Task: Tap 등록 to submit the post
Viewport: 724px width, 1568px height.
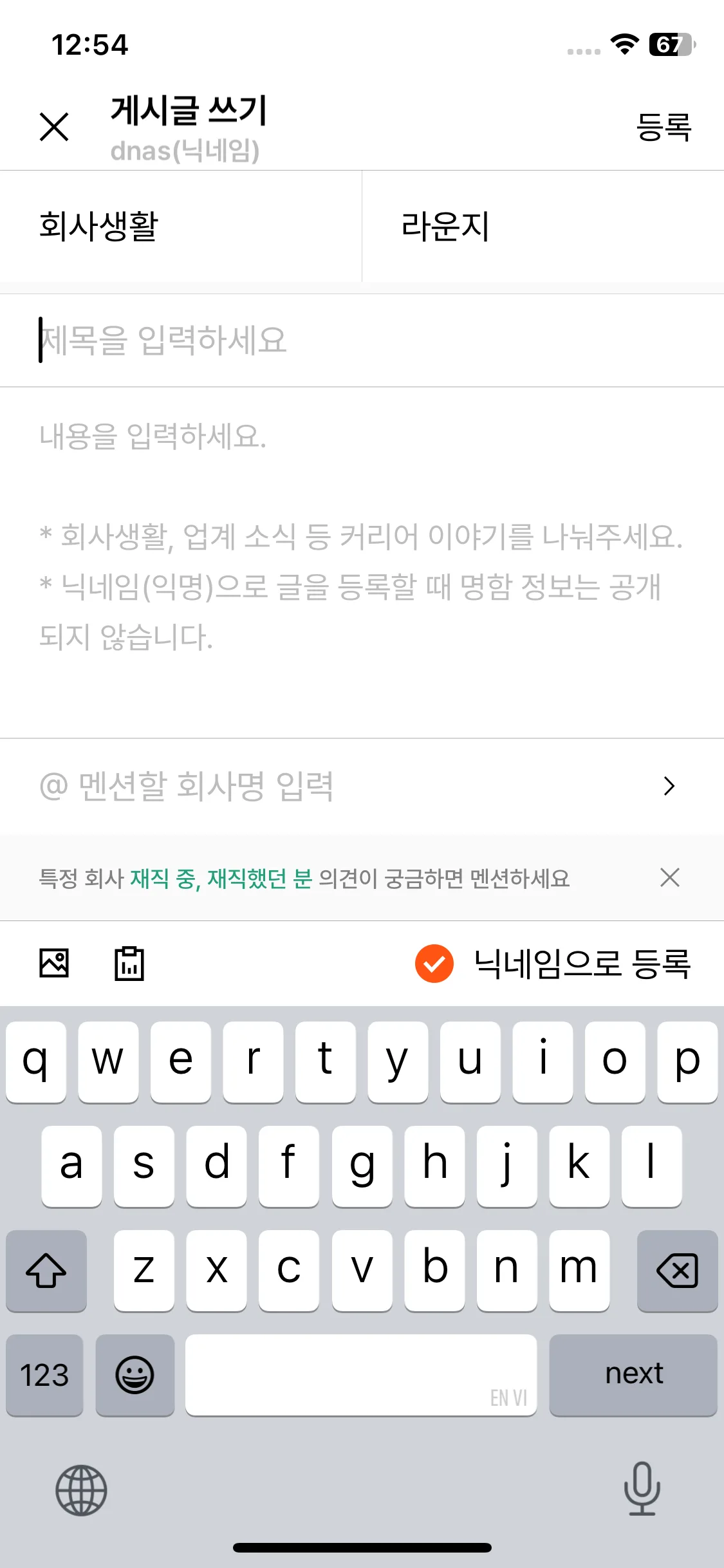Action: pyautogui.click(x=664, y=127)
